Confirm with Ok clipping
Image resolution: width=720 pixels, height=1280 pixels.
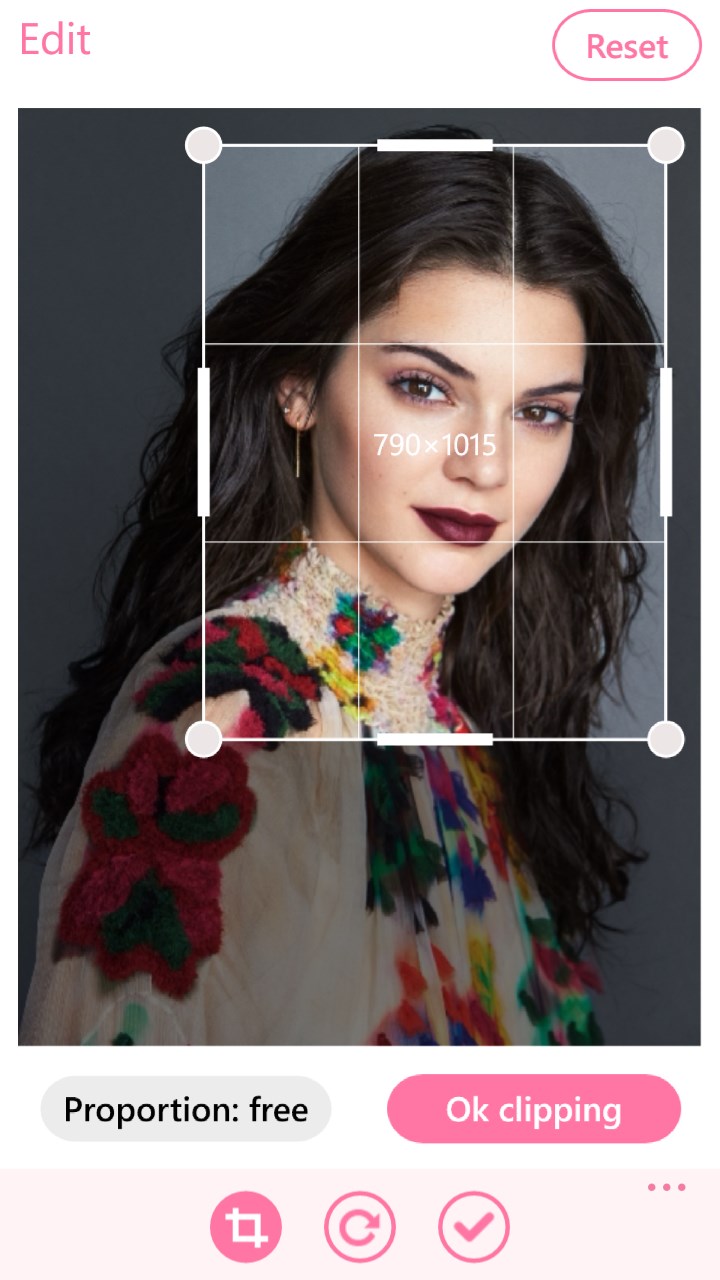[534, 1109]
